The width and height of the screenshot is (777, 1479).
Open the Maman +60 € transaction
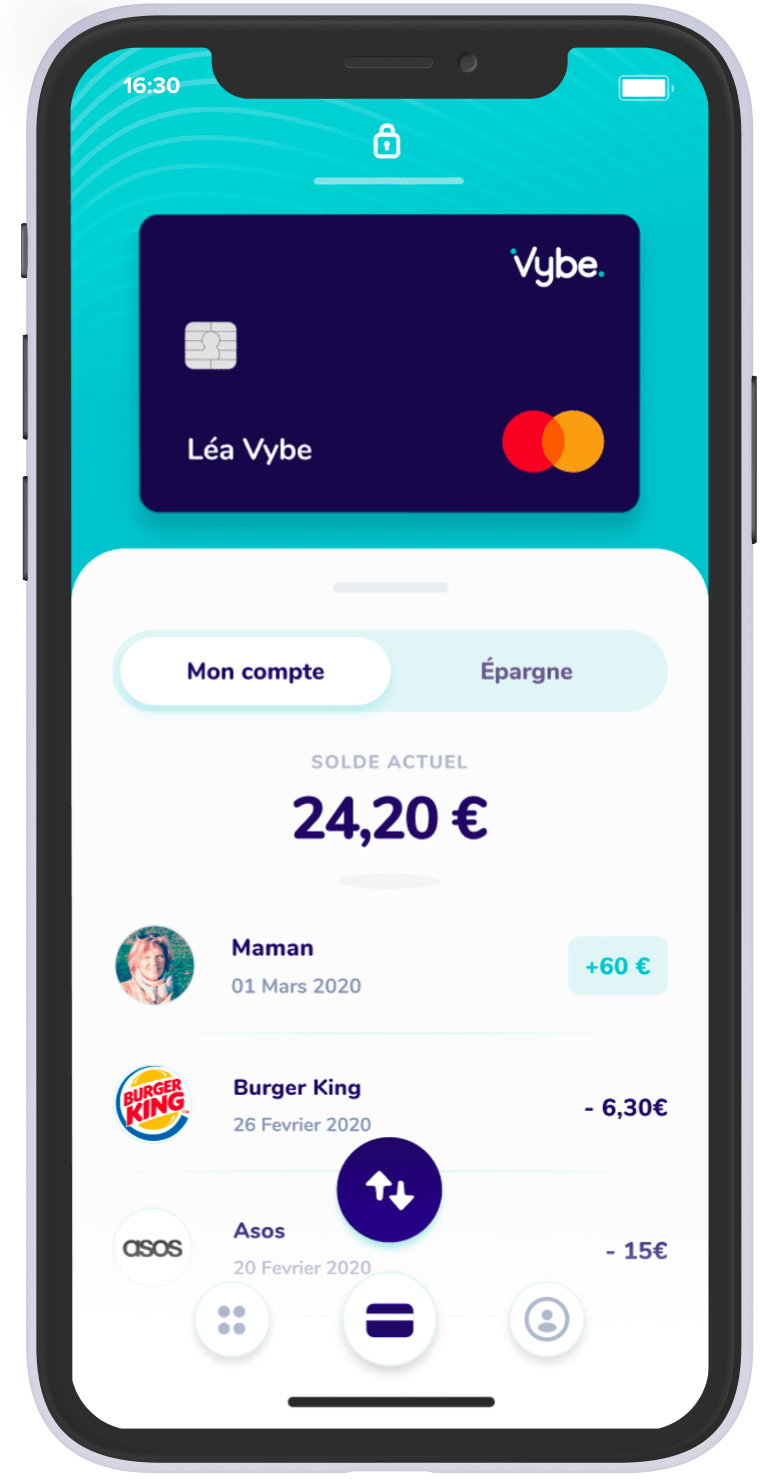(x=390, y=966)
